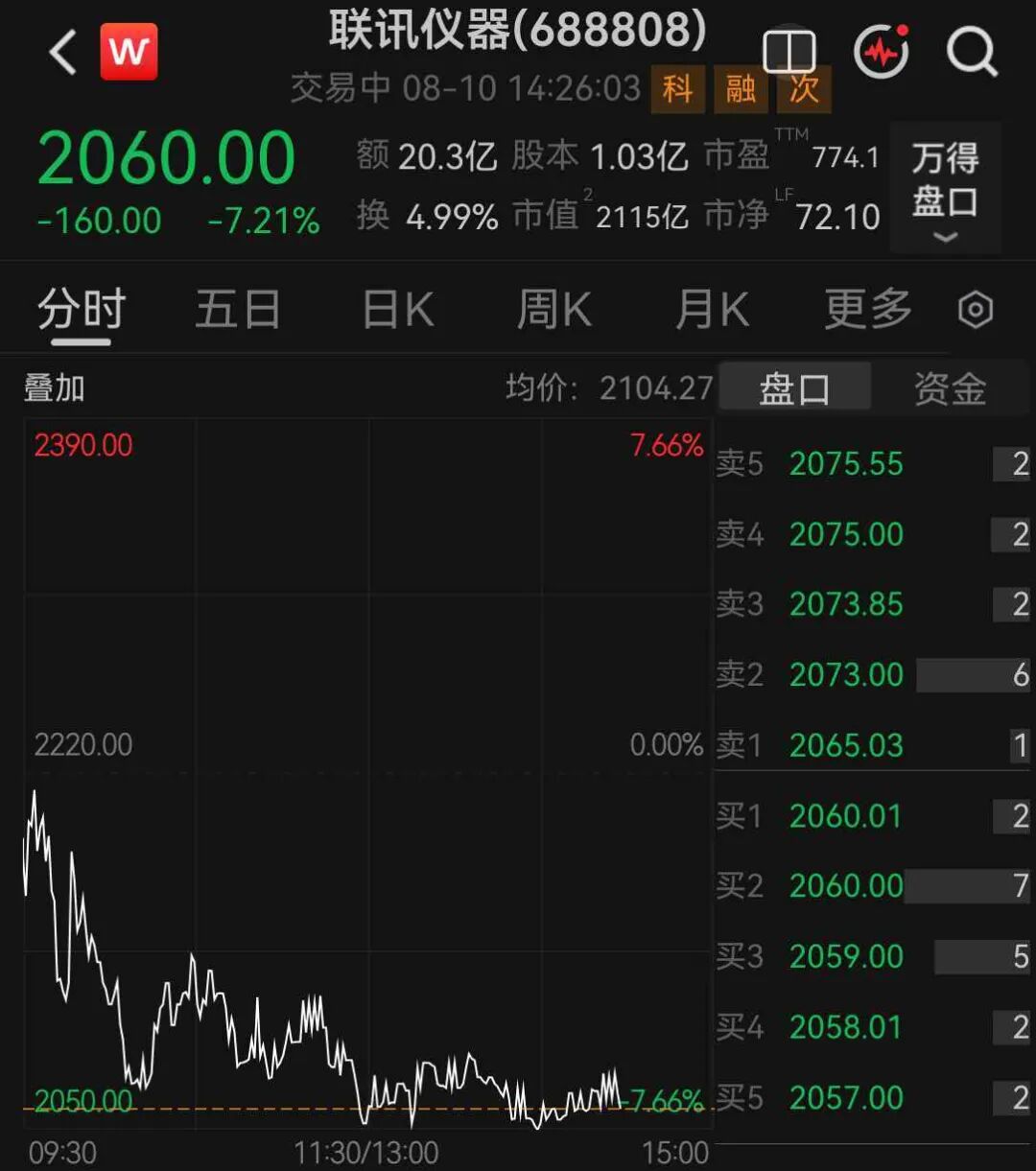1036x1171 pixels.
Task: Switch to the 五日 tab
Action: pyautogui.click(x=238, y=310)
